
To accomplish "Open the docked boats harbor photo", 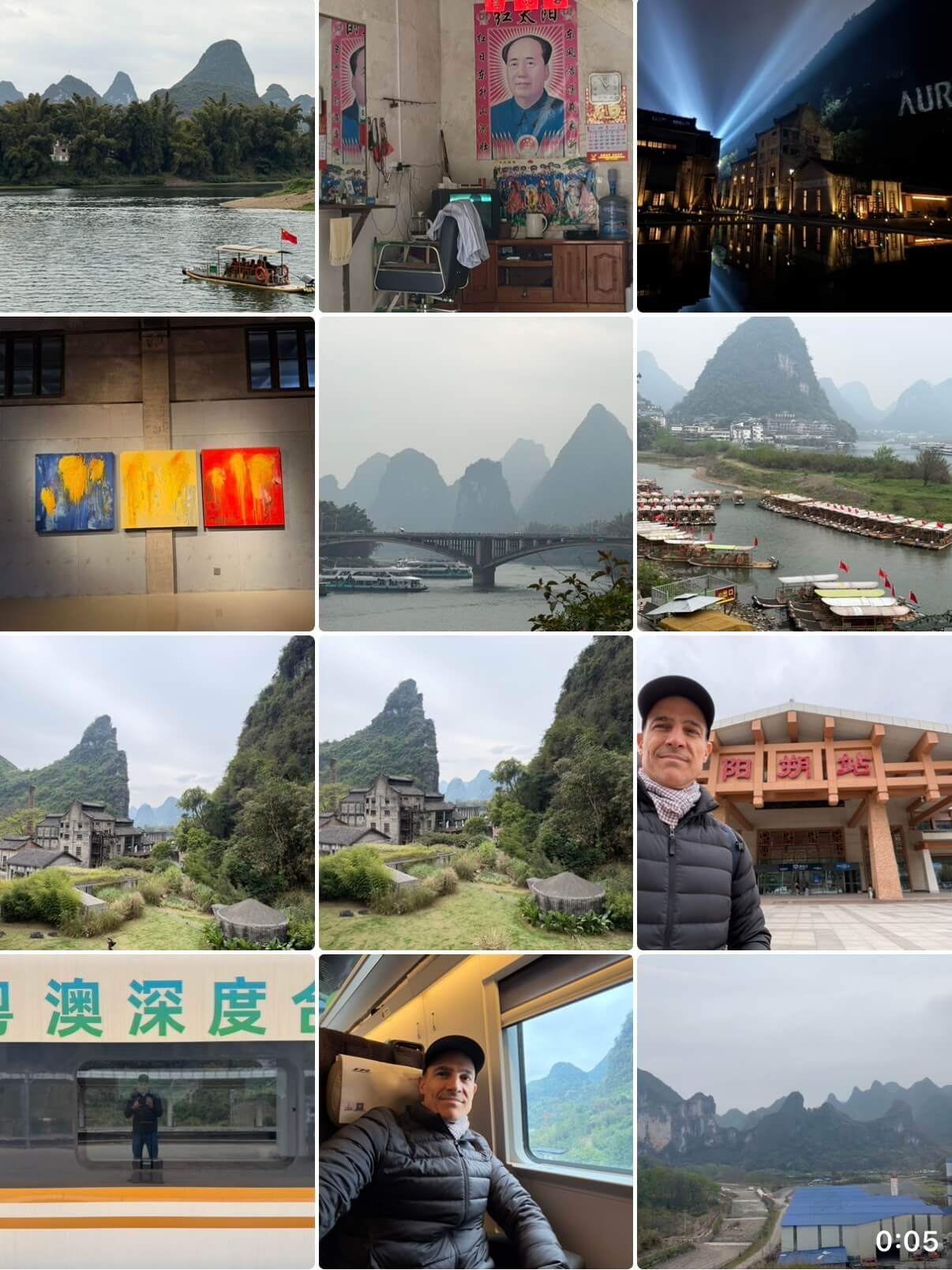I will click(794, 474).
